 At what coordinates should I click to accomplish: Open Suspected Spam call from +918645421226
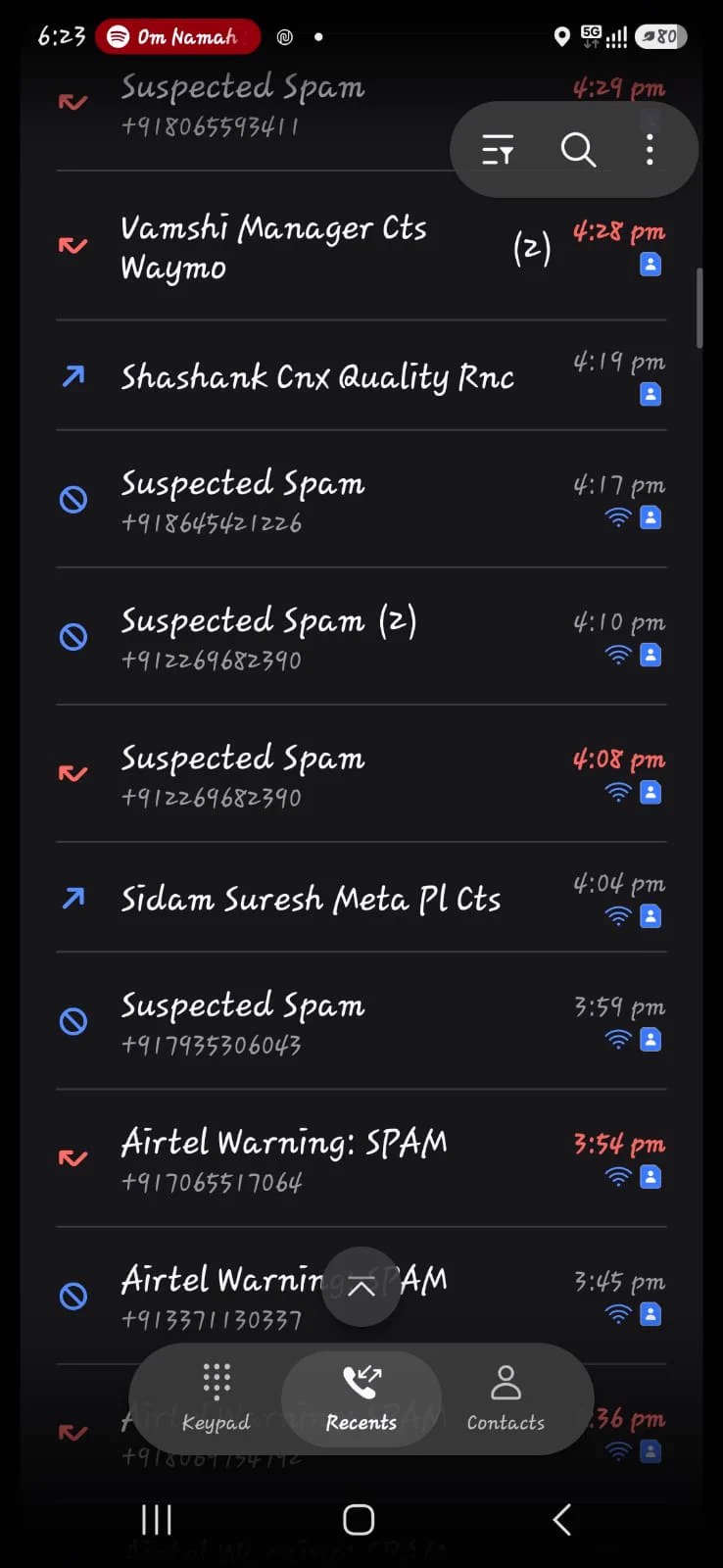pos(361,500)
